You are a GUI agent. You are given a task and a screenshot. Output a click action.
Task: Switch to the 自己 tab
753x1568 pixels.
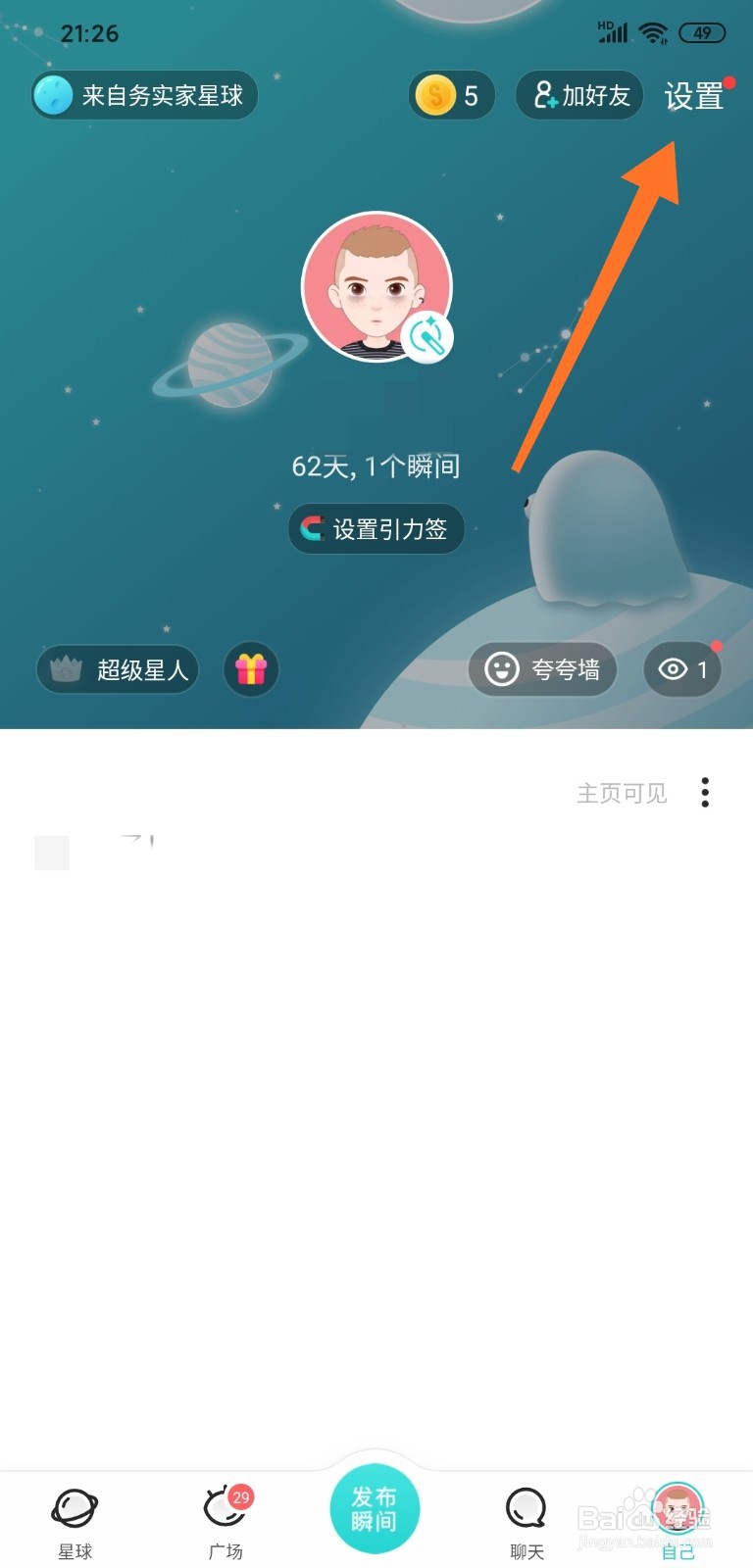(678, 1523)
